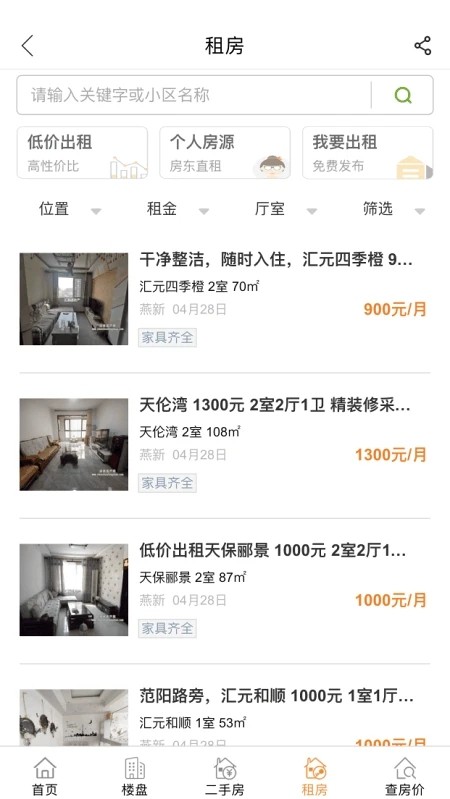The width and height of the screenshot is (450, 799).
Task: Expand the 厅室 filter dropdown
Action: [x=286, y=209]
